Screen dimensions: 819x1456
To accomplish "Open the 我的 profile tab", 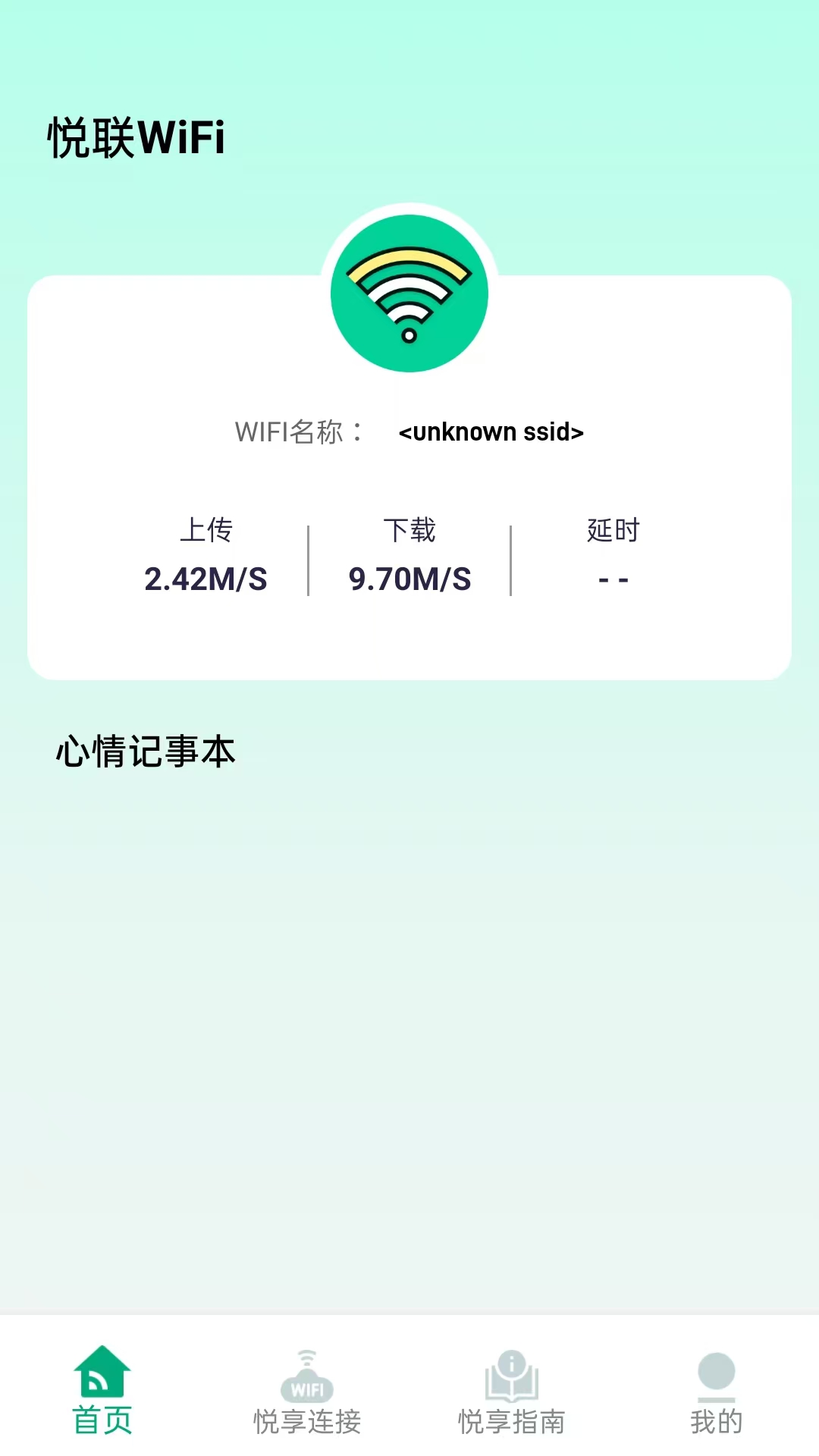I will point(716,1391).
